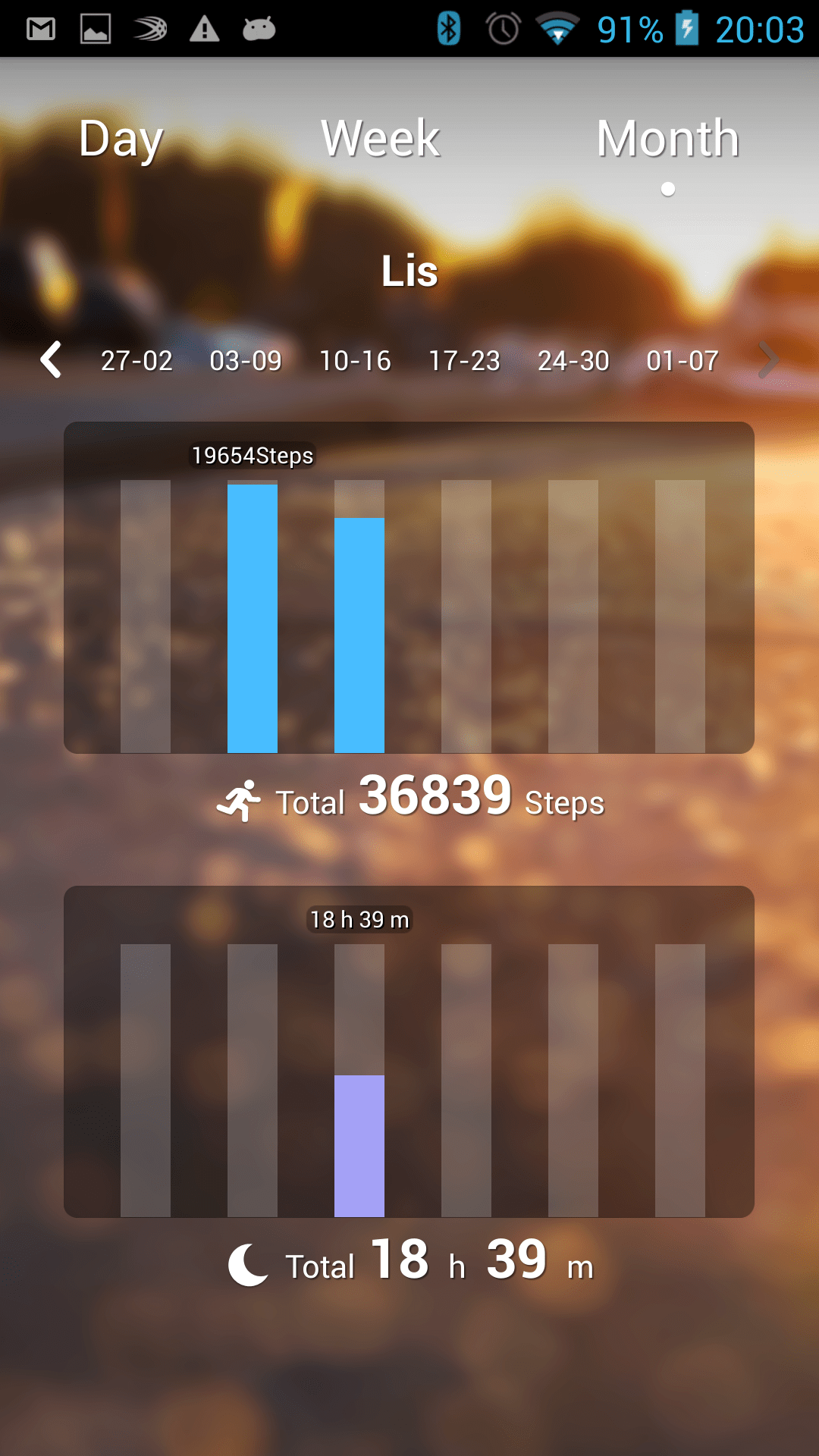Viewport: 819px width, 1456px height.
Task: Tap the tallest blue steps bar
Action: pyautogui.click(x=253, y=619)
